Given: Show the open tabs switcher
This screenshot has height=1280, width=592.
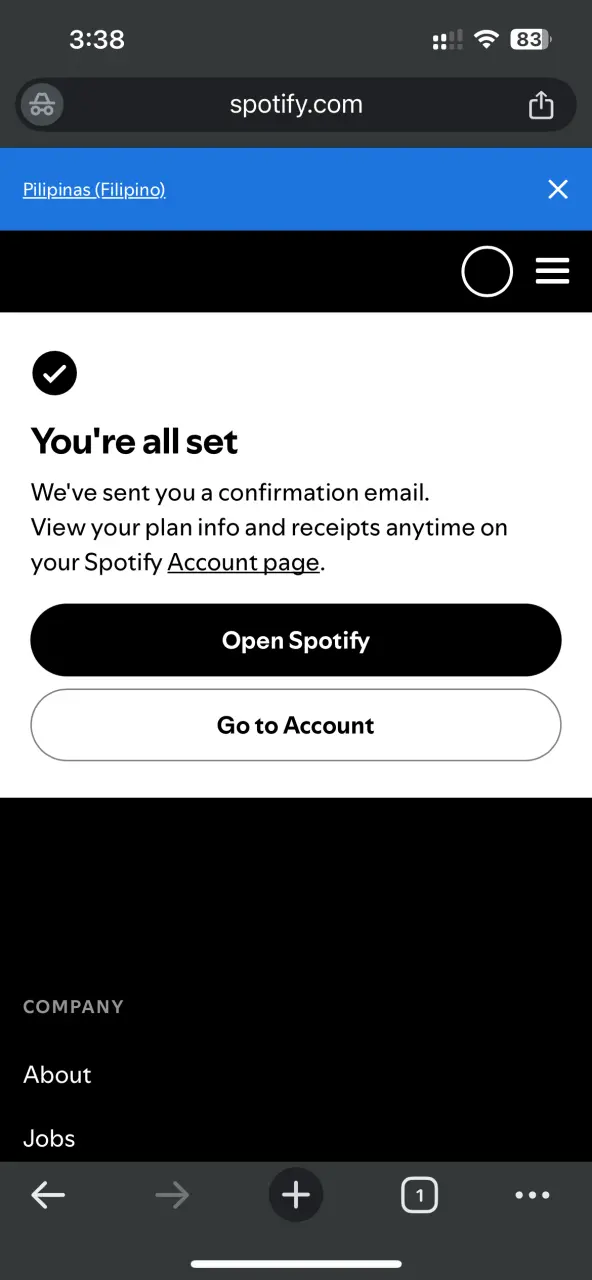Looking at the screenshot, I should (x=419, y=1195).
